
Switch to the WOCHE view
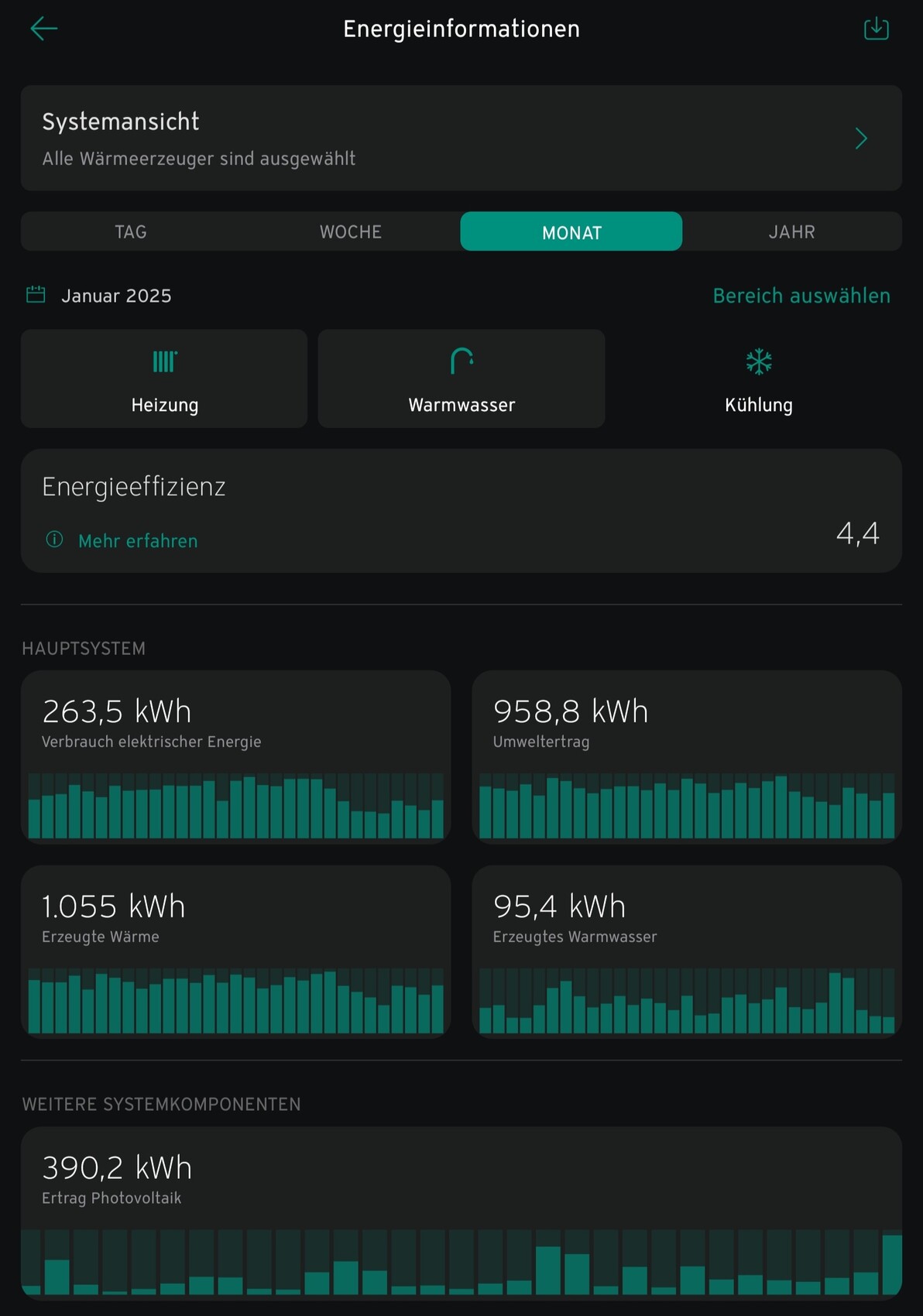pos(351,232)
